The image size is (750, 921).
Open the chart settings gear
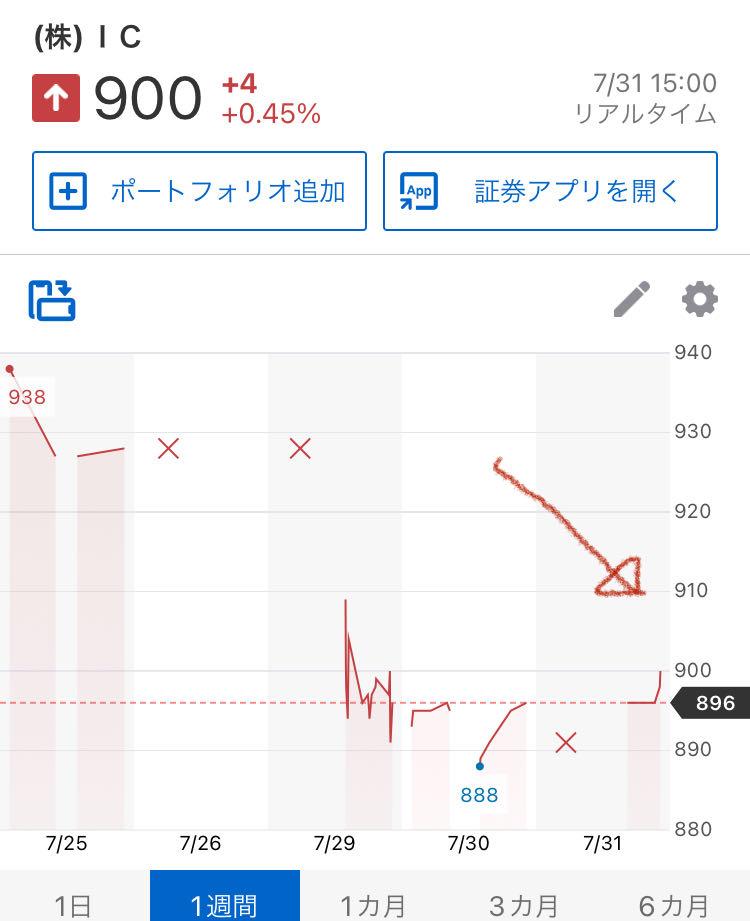coord(700,297)
